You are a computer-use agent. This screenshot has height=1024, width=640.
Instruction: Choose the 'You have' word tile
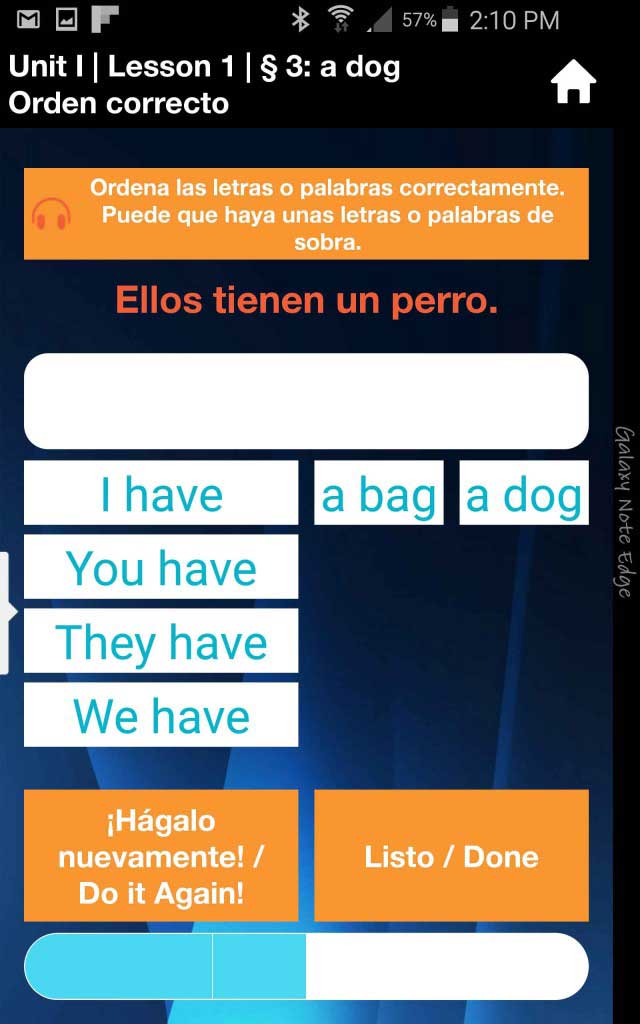coord(161,566)
